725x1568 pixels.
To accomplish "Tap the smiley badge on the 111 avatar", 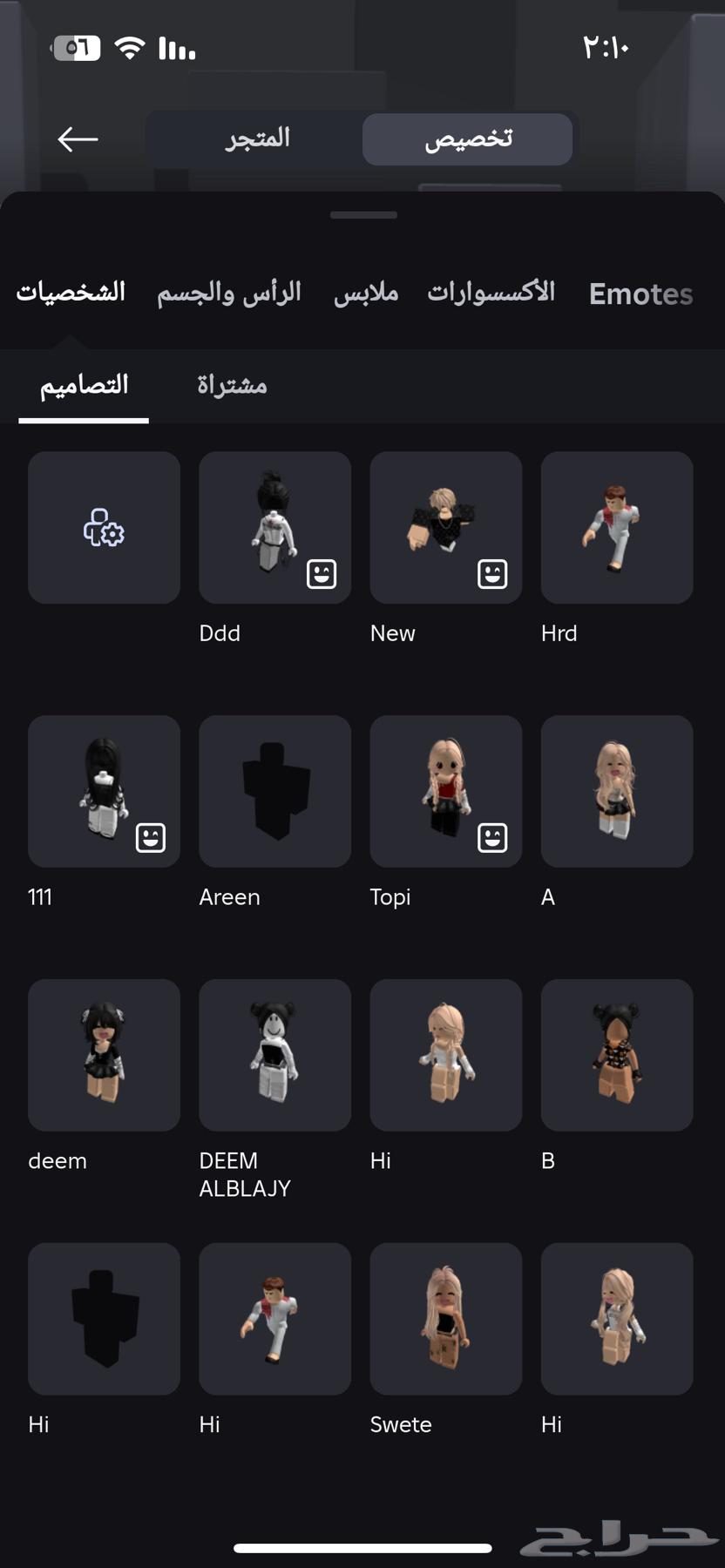I will point(151,837).
